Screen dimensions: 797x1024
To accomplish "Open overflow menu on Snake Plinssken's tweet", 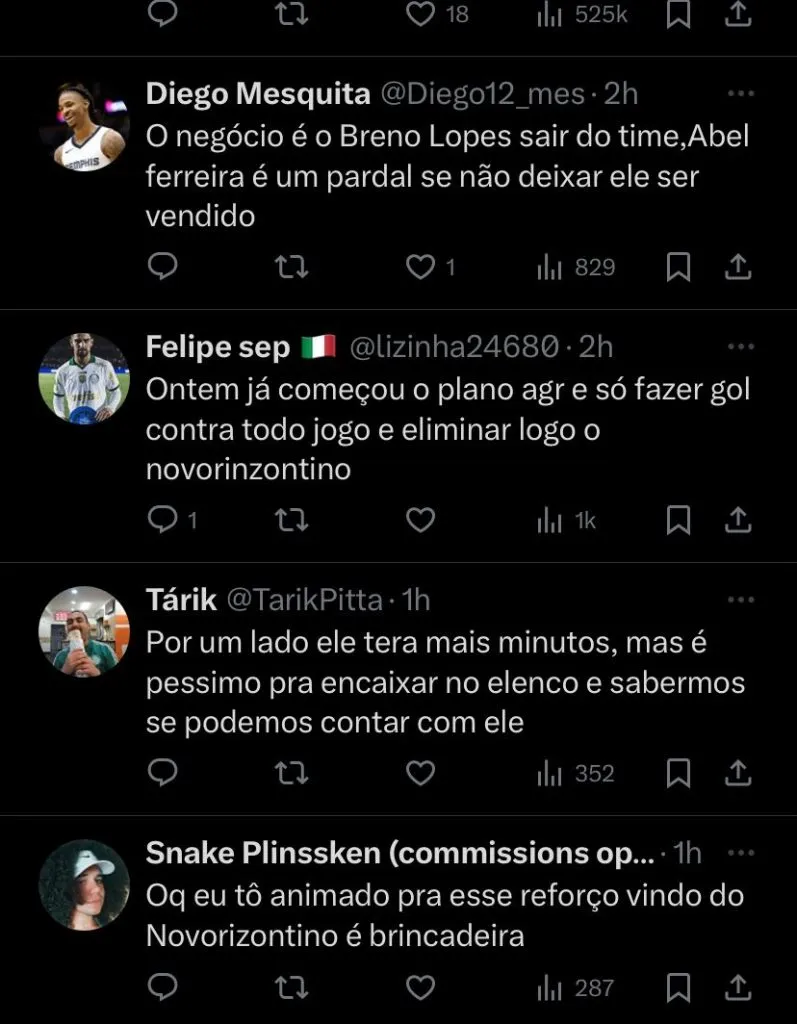I will point(740,853).
